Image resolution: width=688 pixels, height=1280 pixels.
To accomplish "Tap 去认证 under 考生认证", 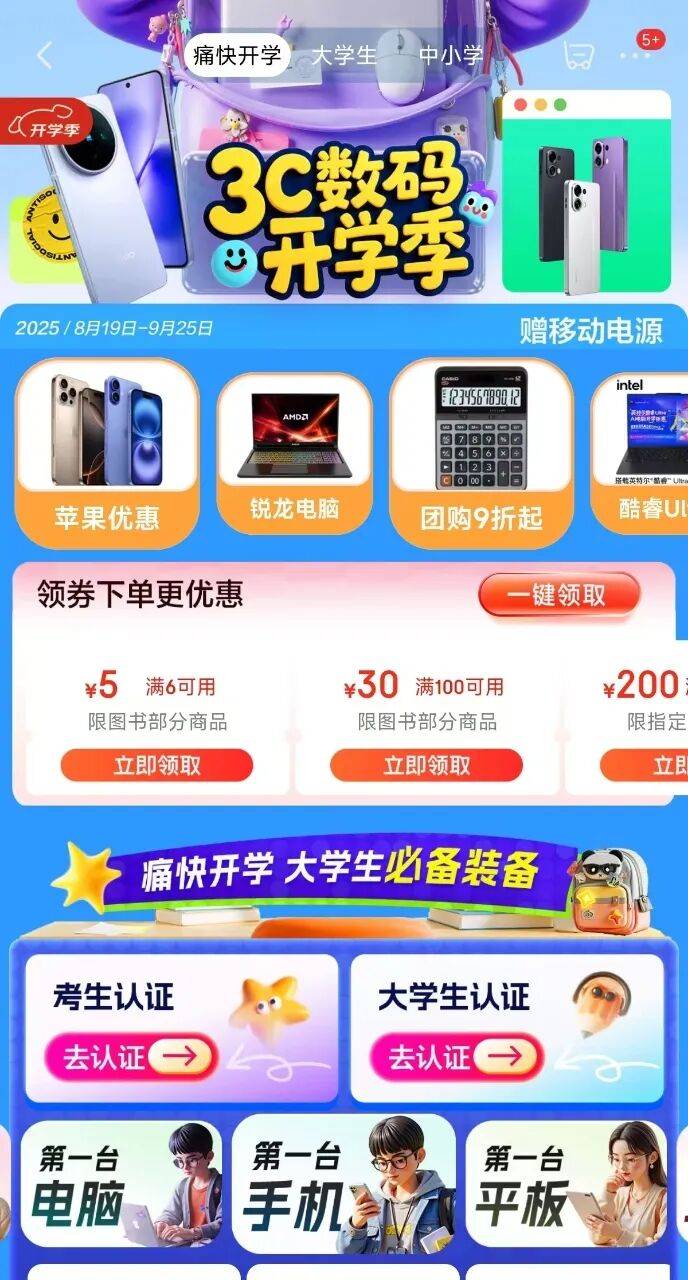I will point(131,1056).
